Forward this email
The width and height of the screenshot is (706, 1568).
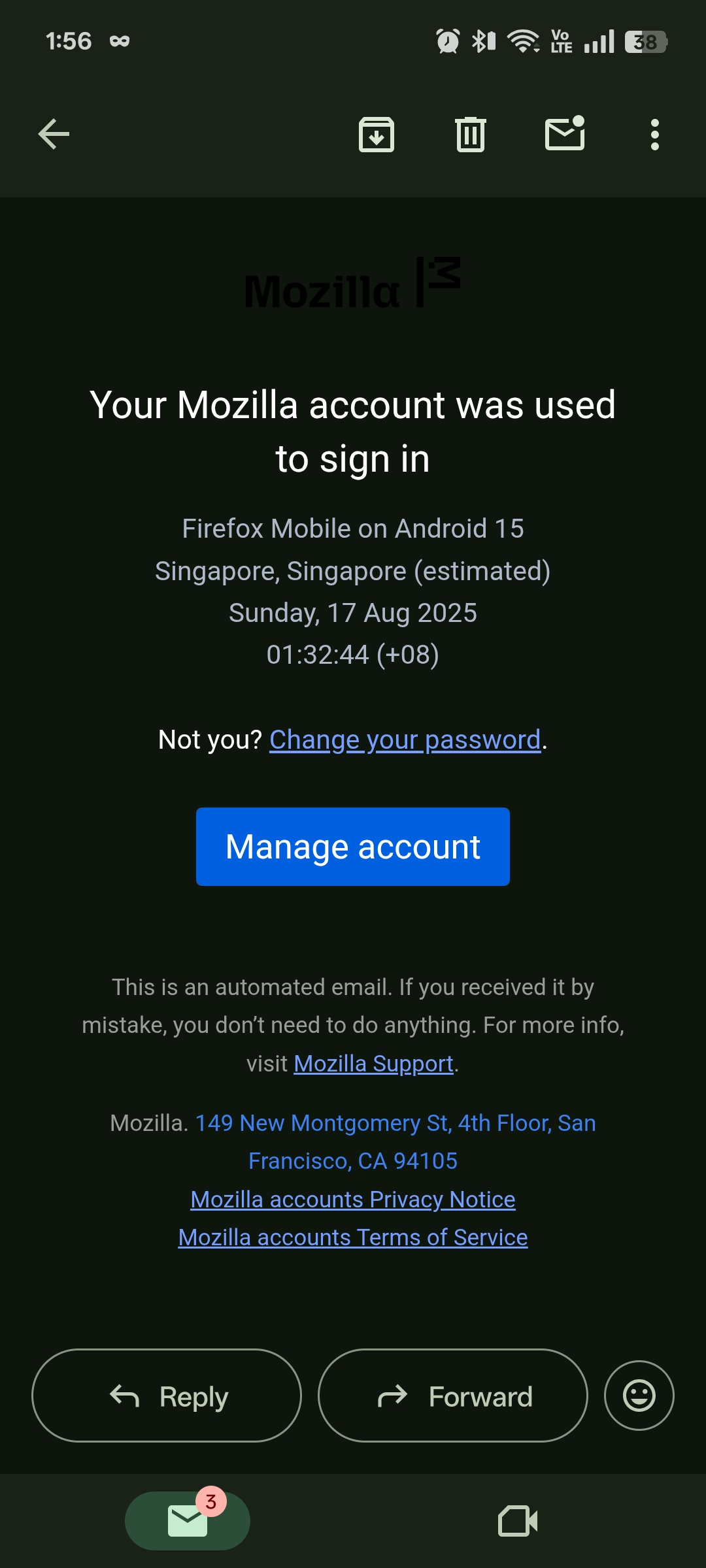point(452,1396)
